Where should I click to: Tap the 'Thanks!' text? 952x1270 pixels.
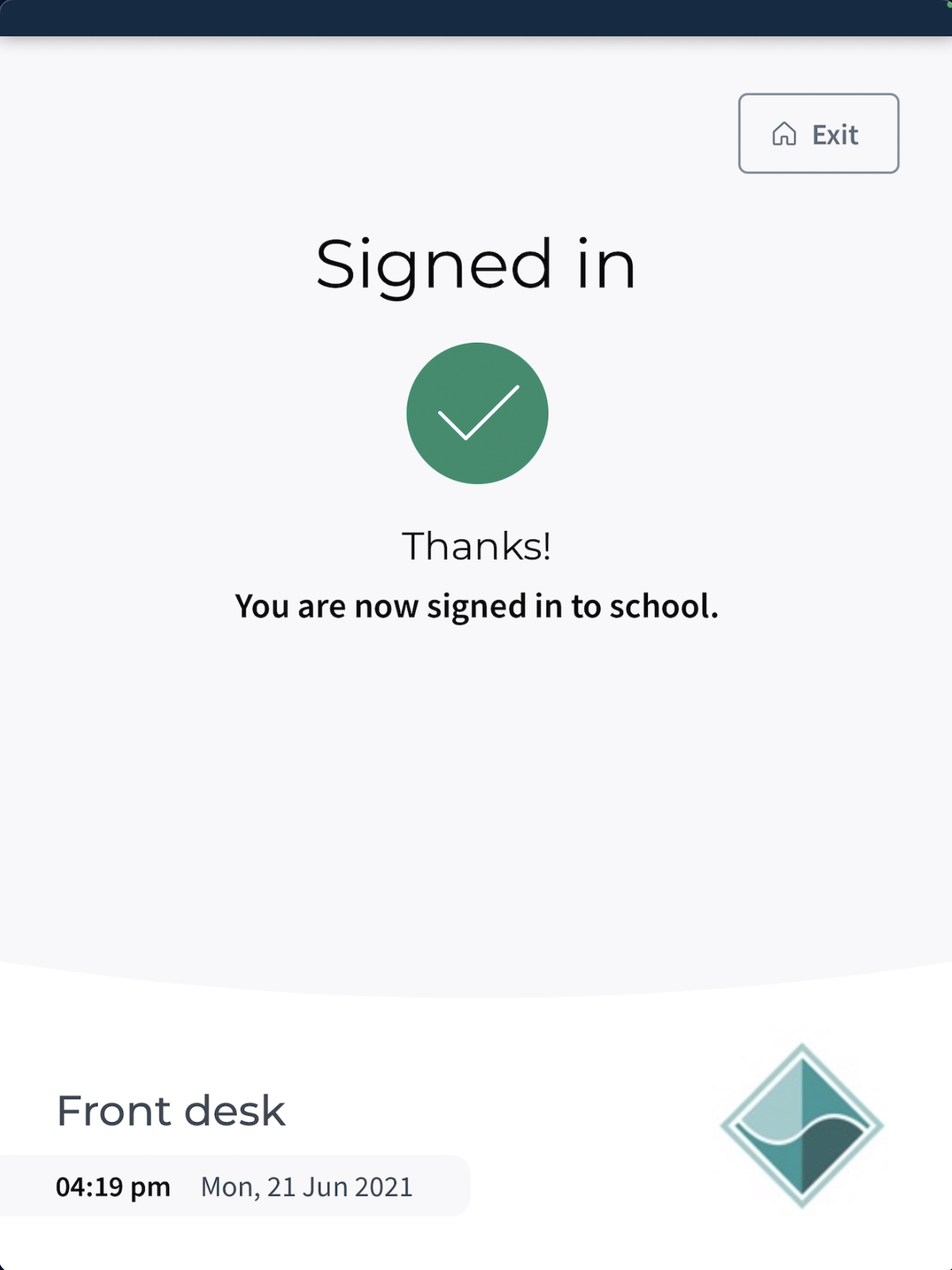pos(477,545)
